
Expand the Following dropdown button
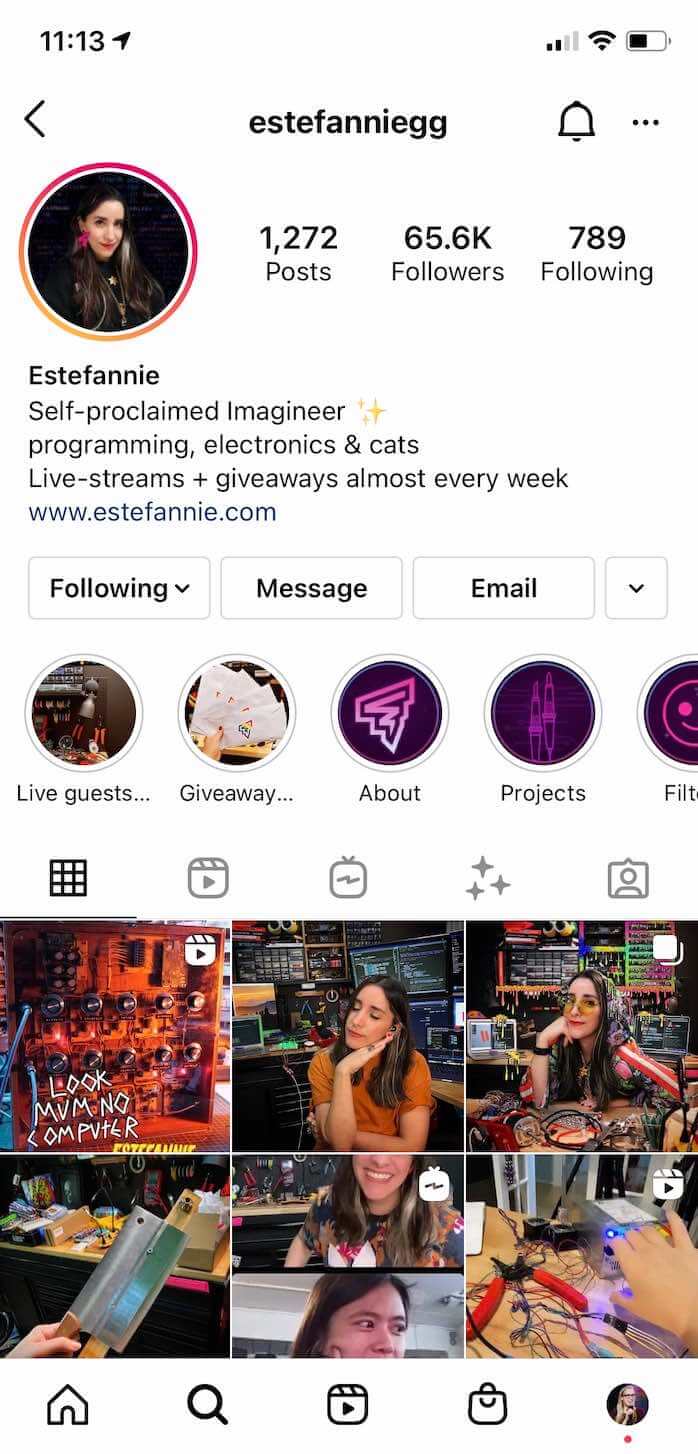pyautogui.click(x=119, y=588)
